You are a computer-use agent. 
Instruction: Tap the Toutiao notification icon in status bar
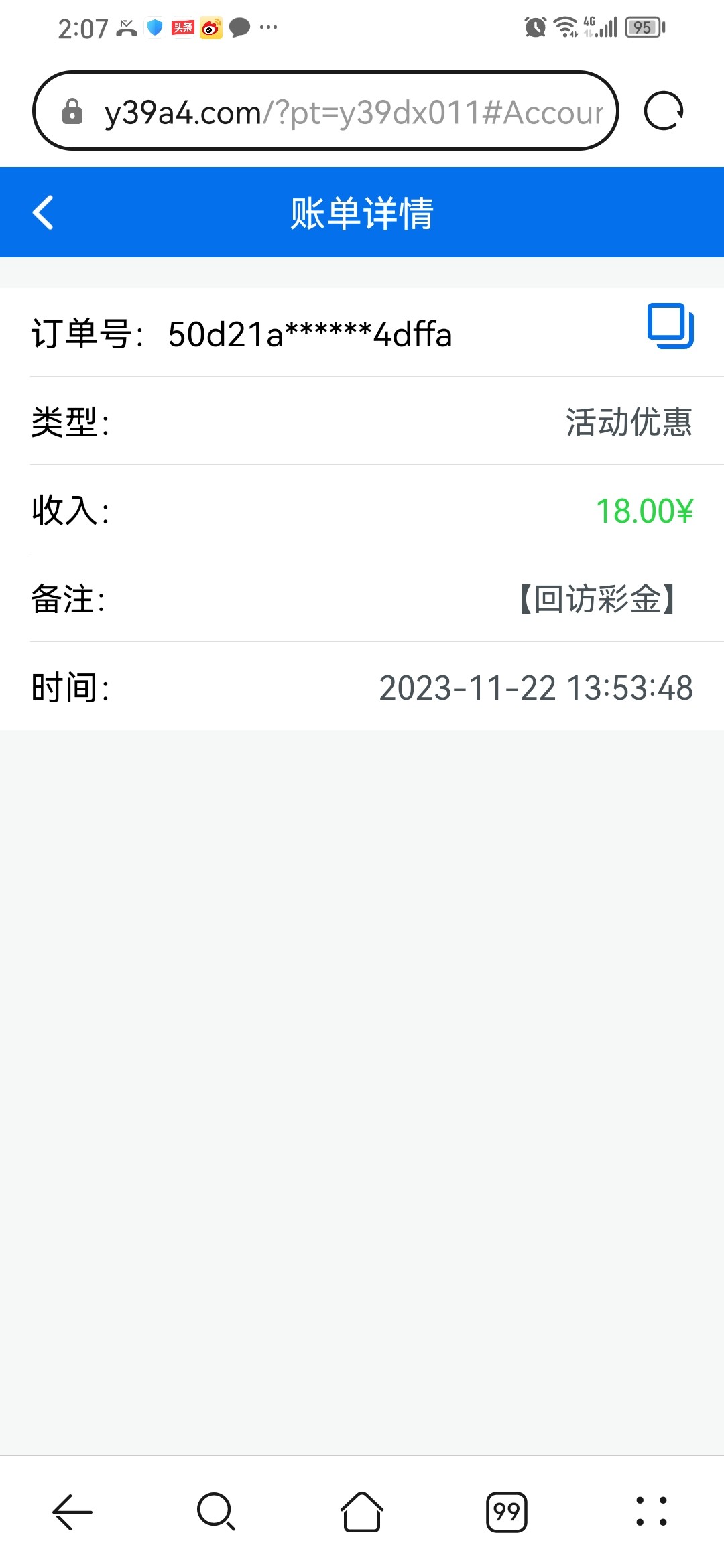point(181,27)
